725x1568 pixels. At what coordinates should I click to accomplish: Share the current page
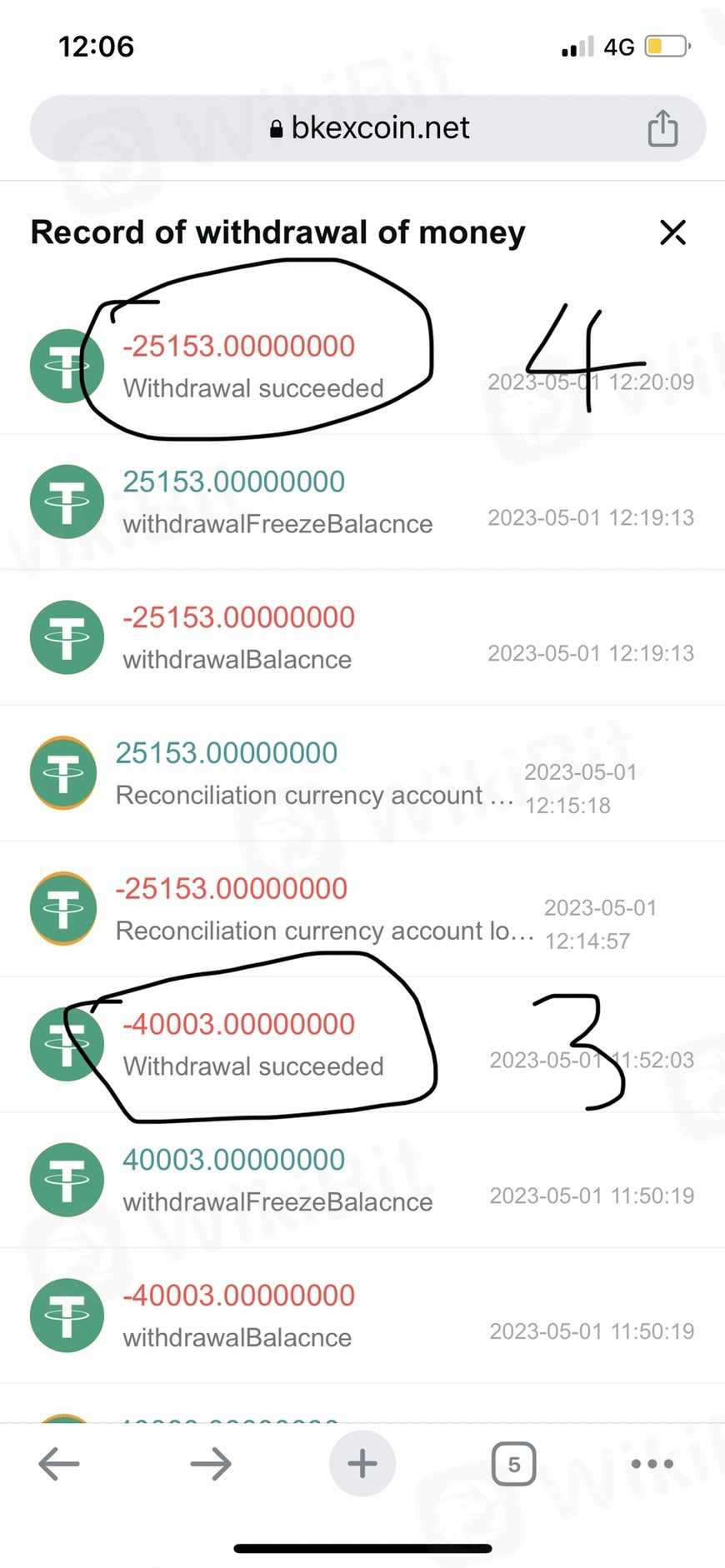click(x=662, y=129)
